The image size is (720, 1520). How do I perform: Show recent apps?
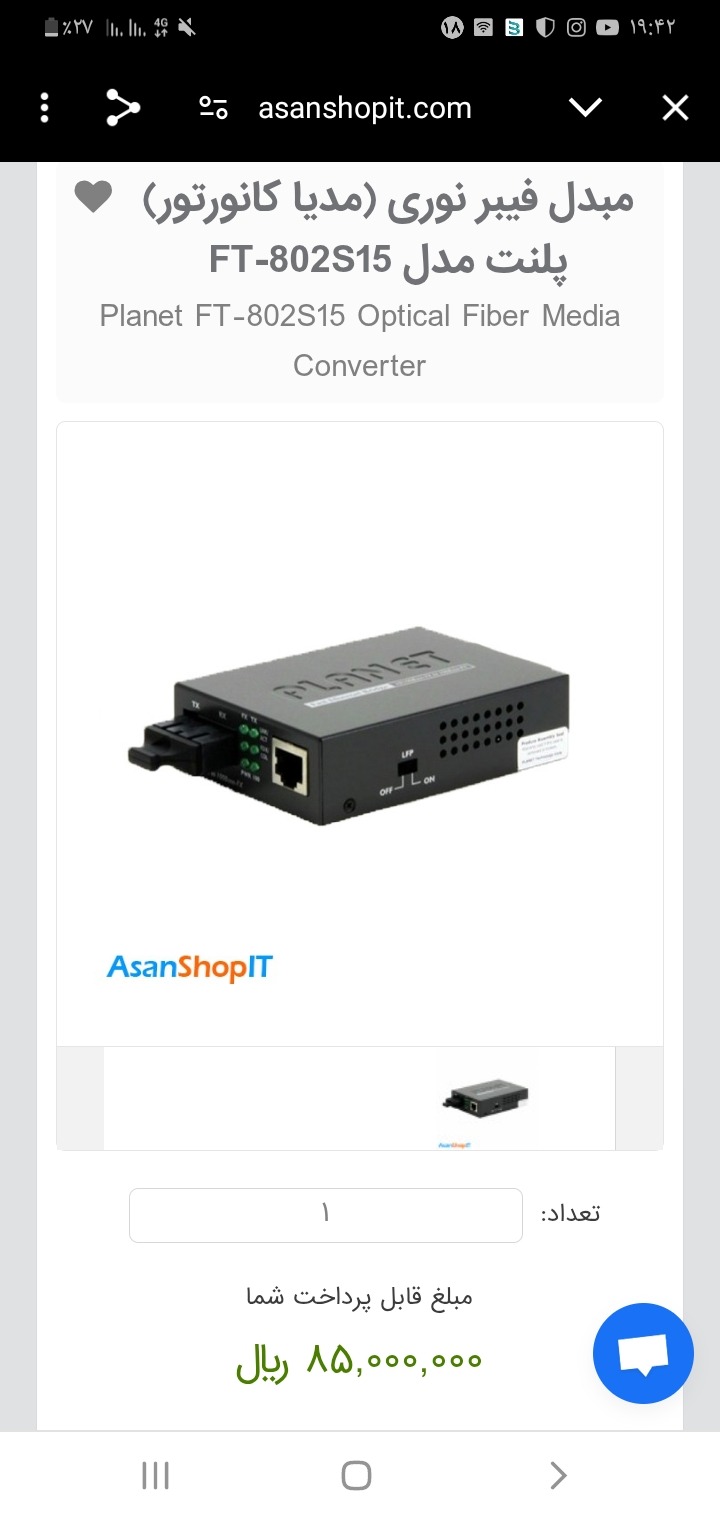[155, 1475]
